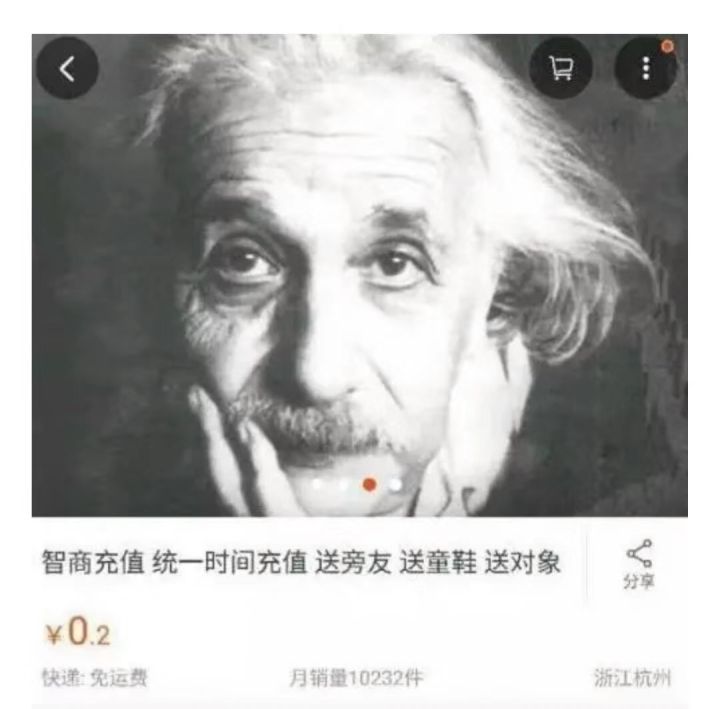720x709 pixels.
Task: Open the three-dot overflow menu
Action: click(x=643, y=69)
